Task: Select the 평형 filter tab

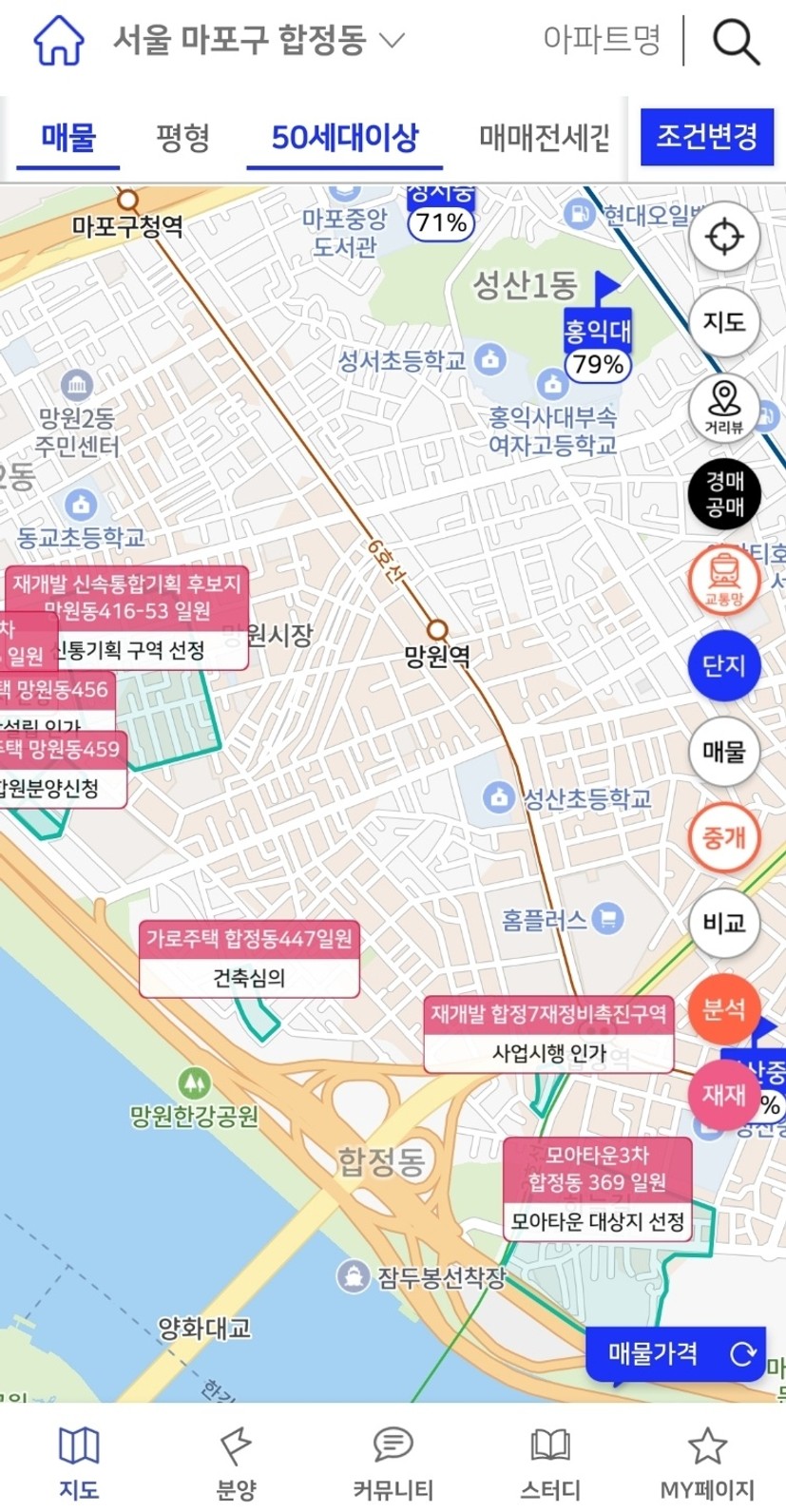Action: (x=182, y=138)
